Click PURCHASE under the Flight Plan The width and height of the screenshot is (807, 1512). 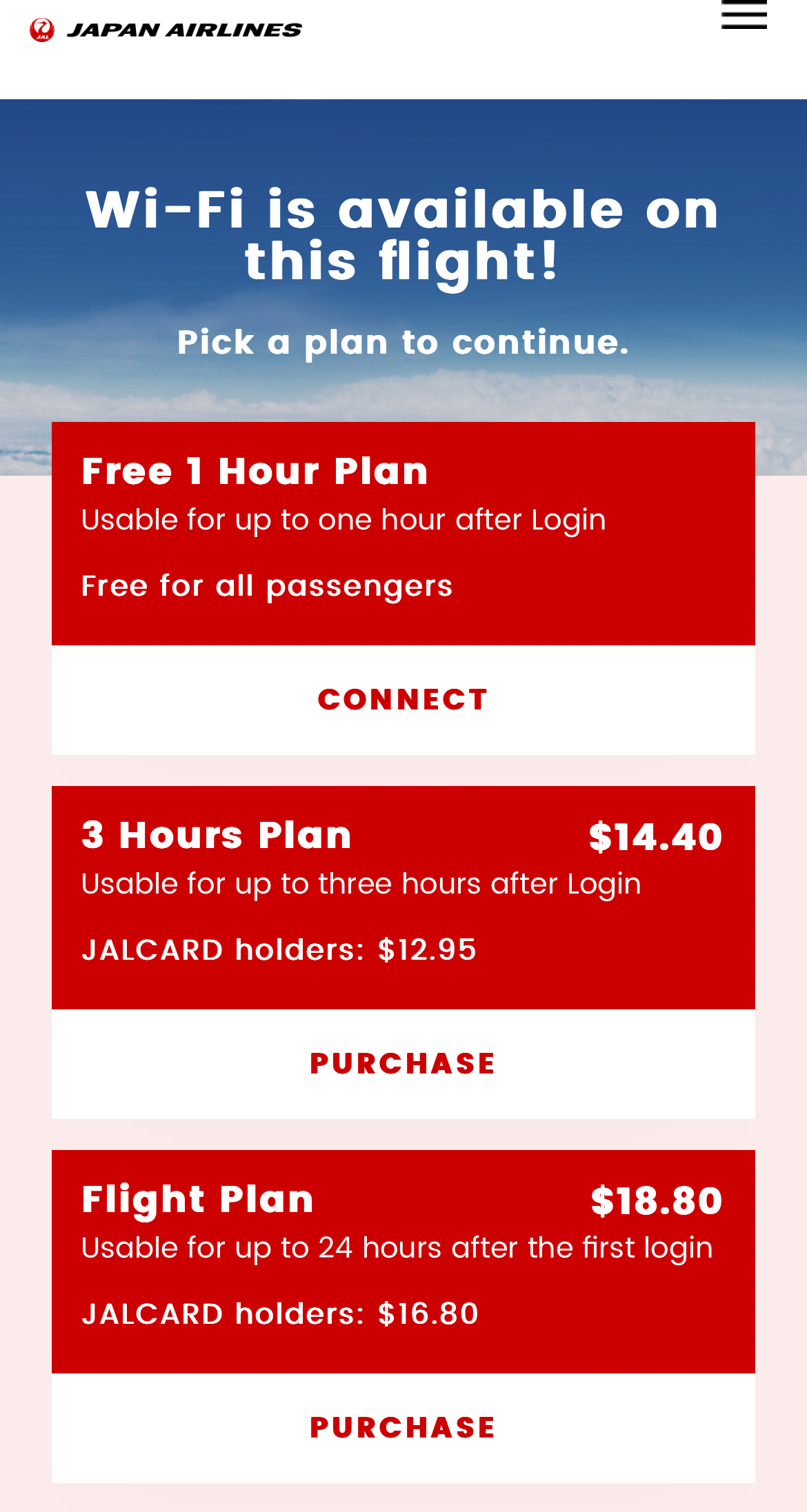403,1426
